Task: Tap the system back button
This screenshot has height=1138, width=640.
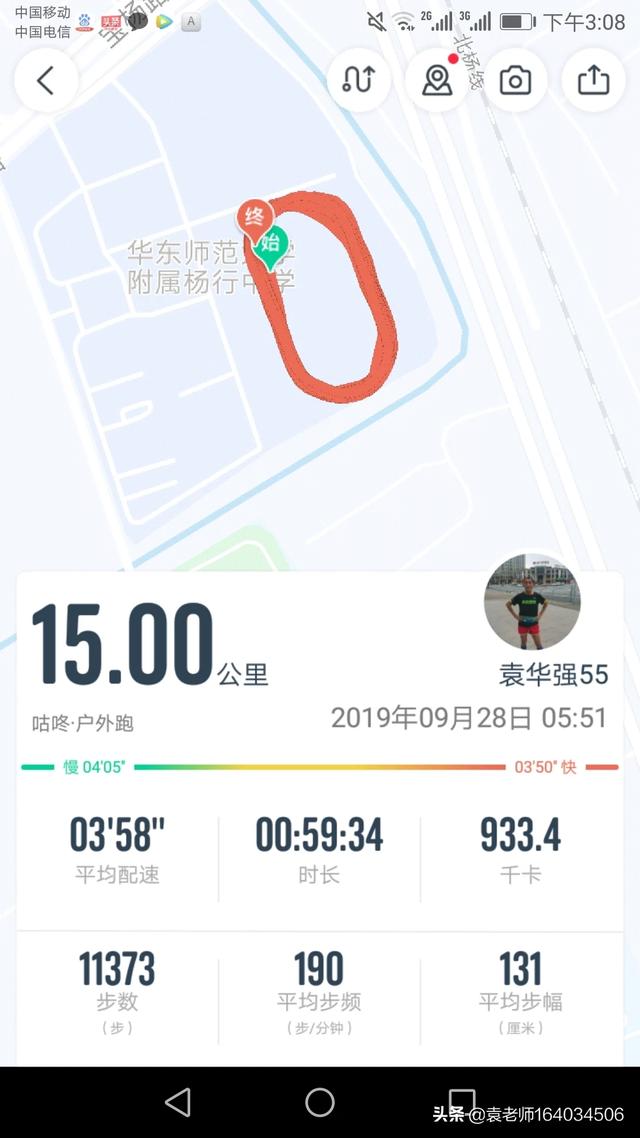Action: (178, 1102)
